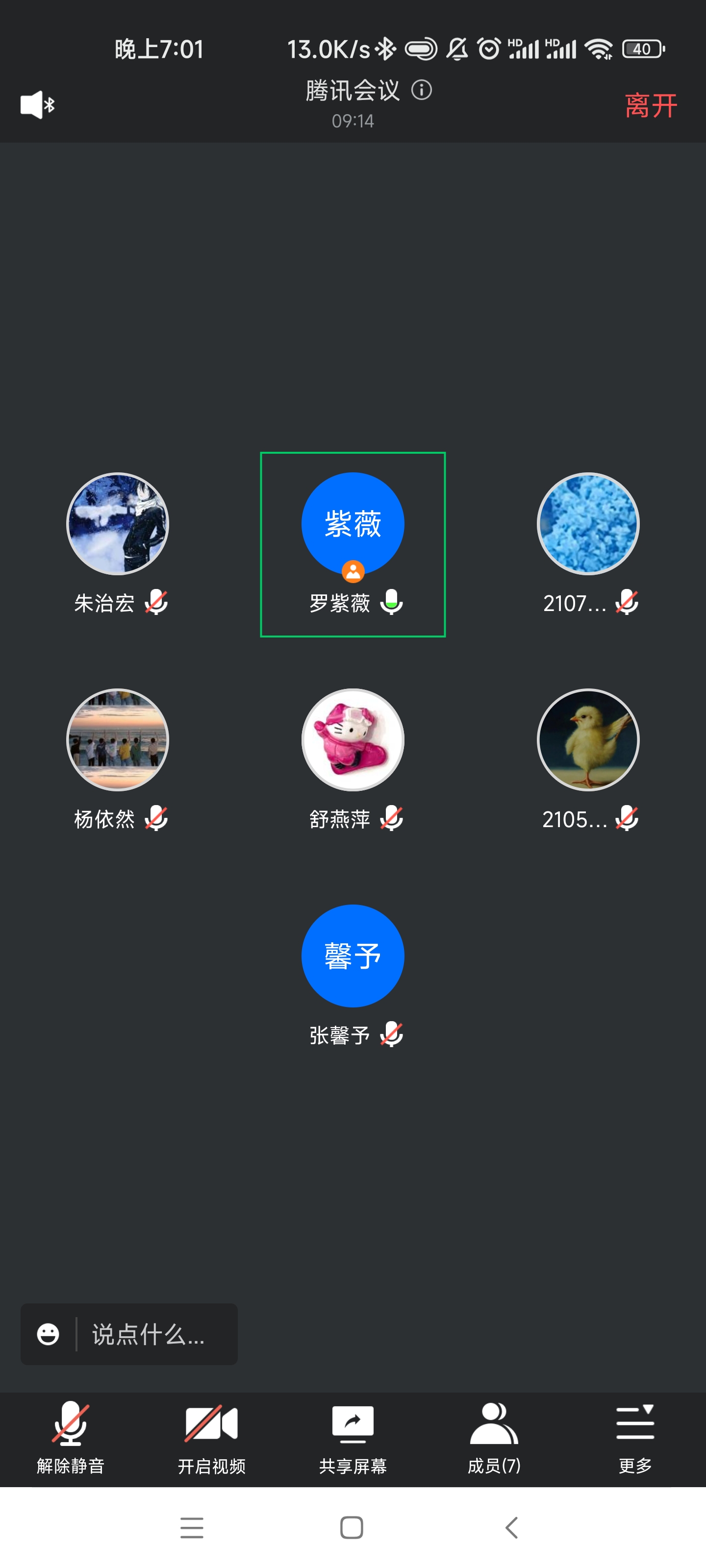Open the 更多 options menu
This screenshot has width=706, height=1568.
coord(635,1438)
